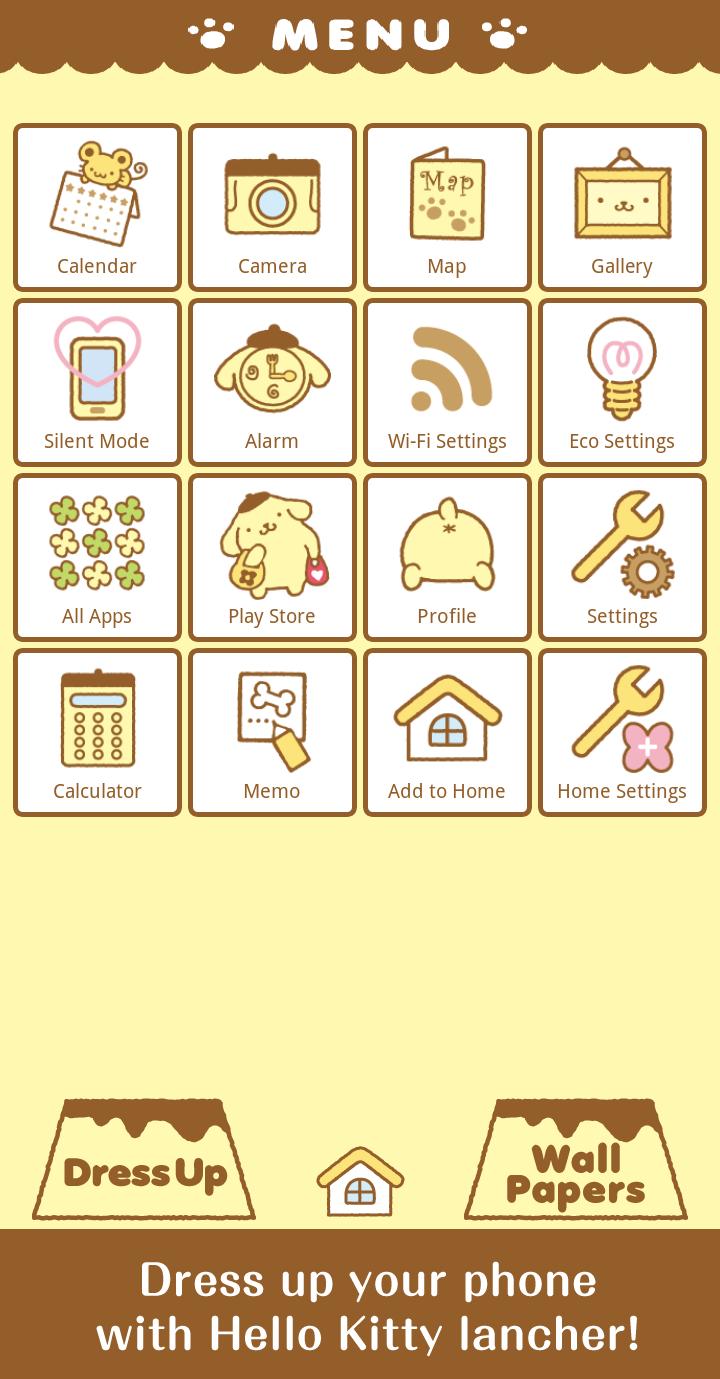
Task: Select Add to Home
Action: [447, 731]
